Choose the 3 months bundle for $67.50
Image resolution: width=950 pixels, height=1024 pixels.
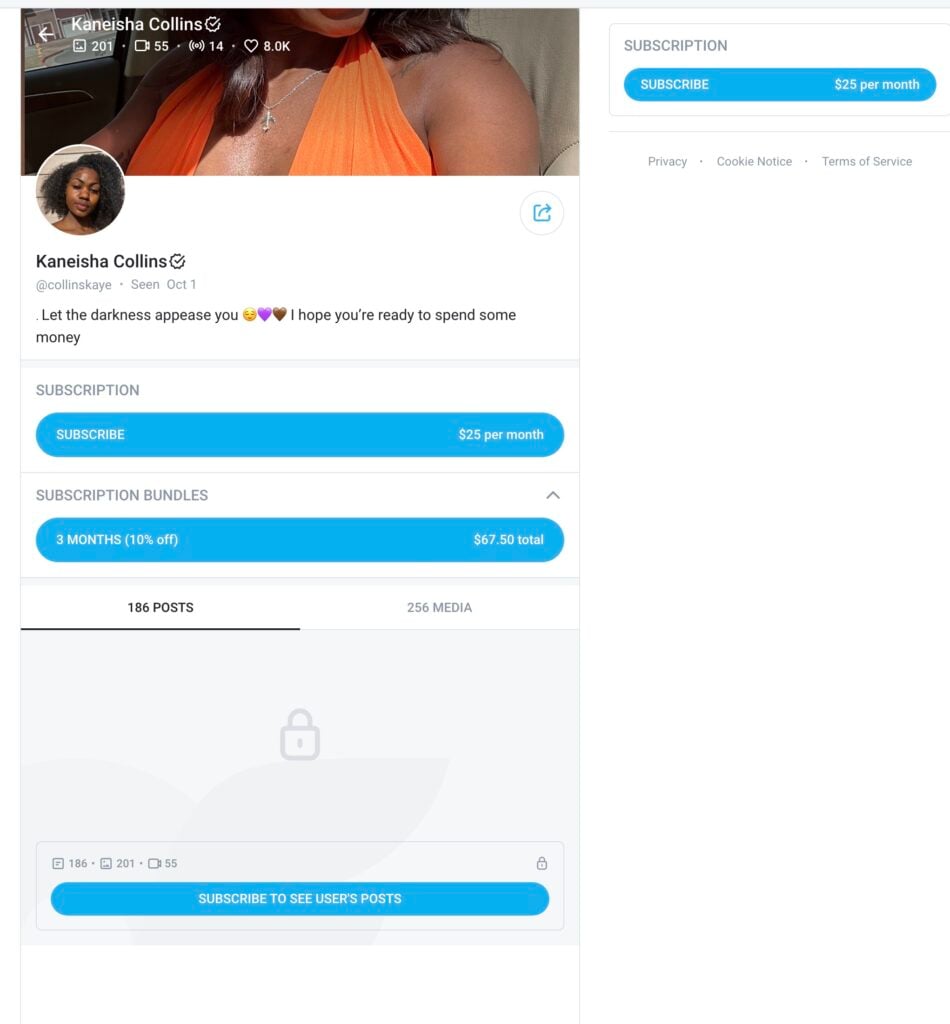tap(299, 540)
